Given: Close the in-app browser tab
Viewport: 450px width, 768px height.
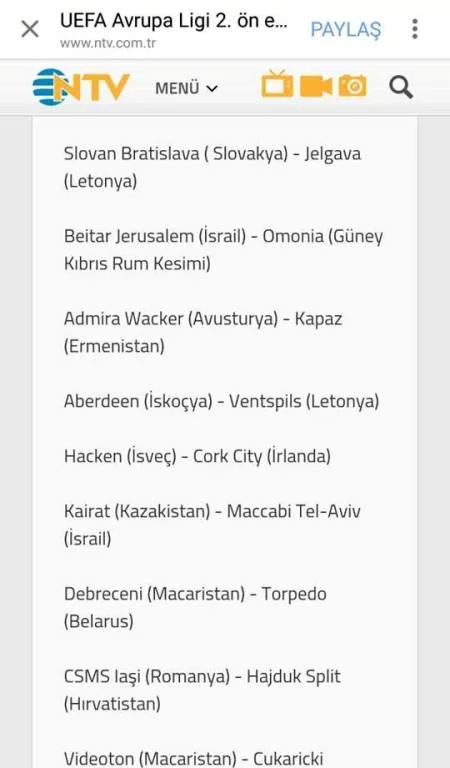Looking at the screenshot, I should tap(30, 29).
